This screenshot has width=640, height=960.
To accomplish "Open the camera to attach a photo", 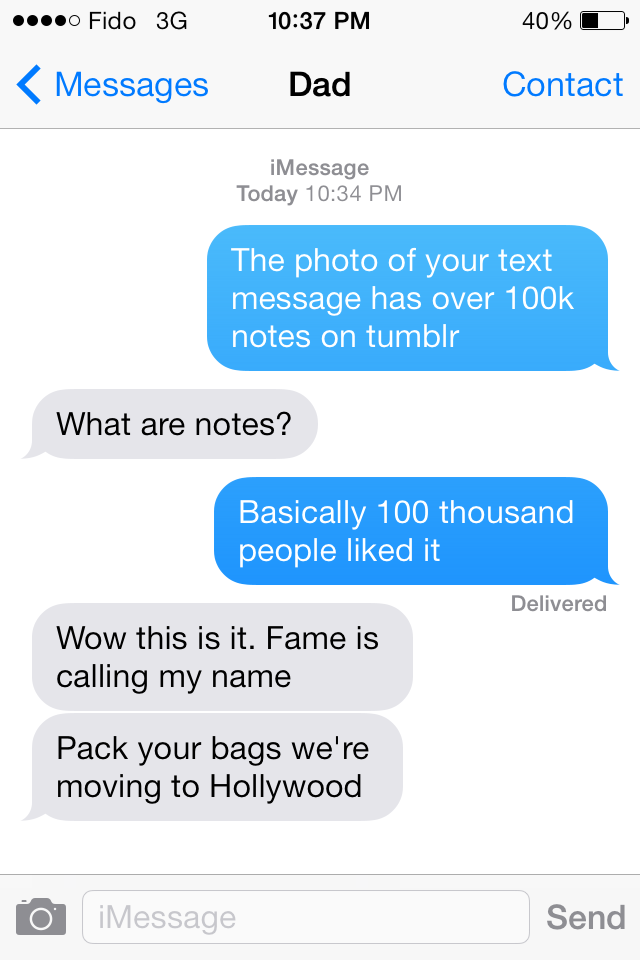I will pos(41,916).
